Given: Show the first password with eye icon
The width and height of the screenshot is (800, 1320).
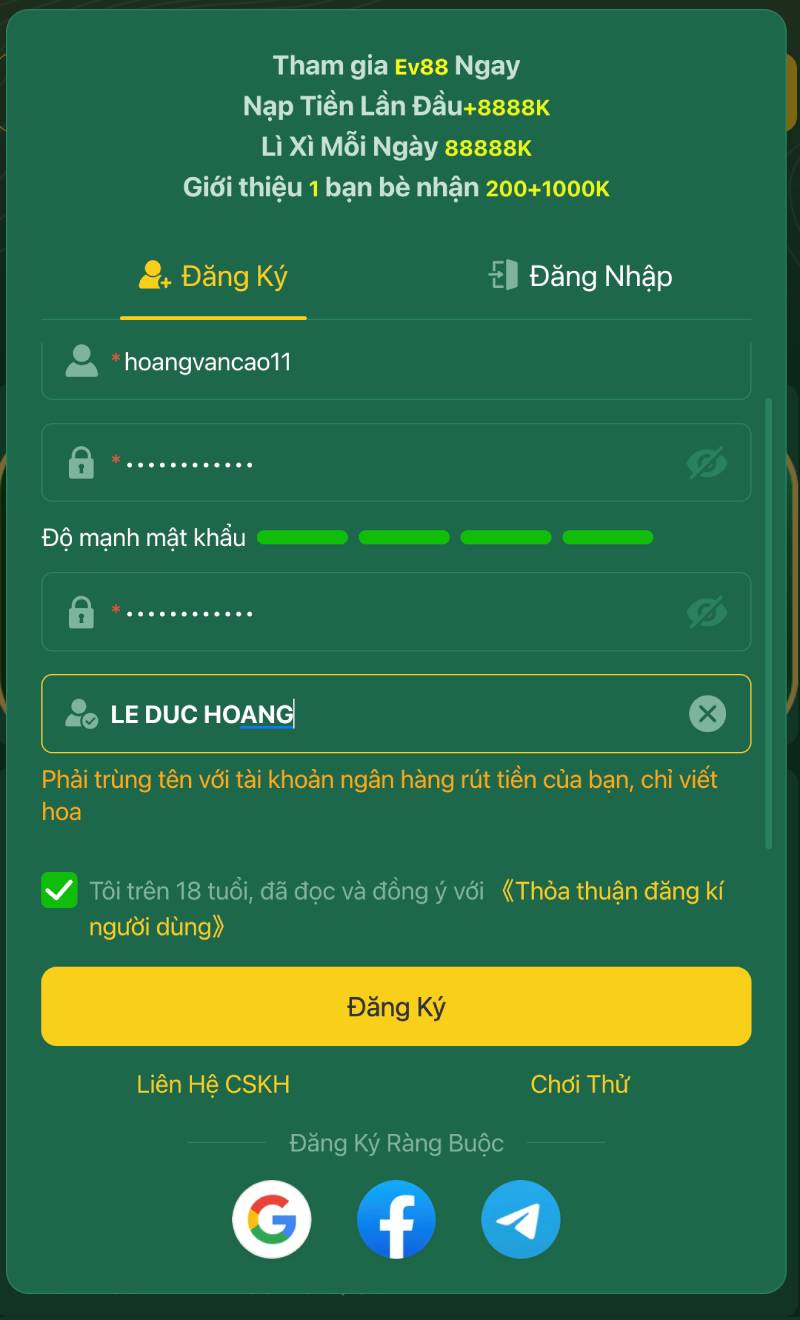Looking at the screenshot, I should click(x=706, y=463).
